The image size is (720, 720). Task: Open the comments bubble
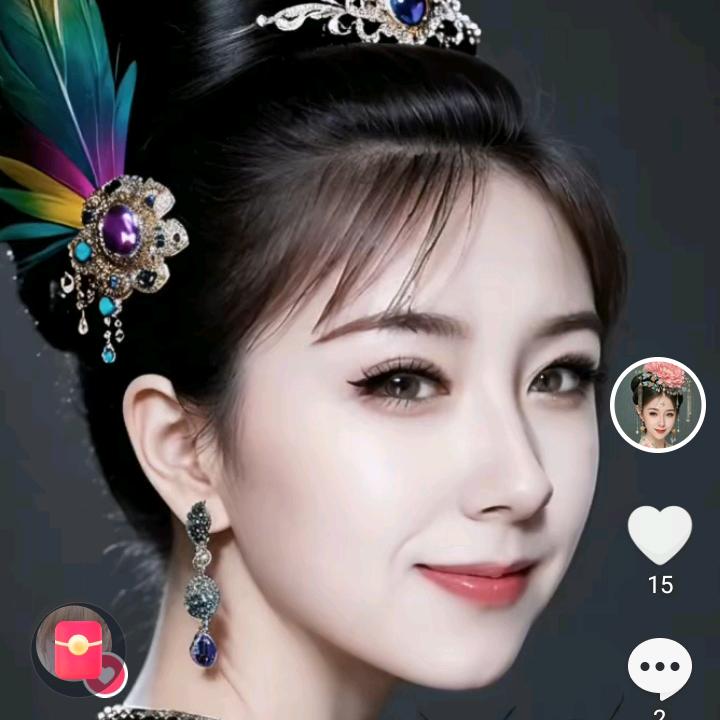(x=660, y=668)
